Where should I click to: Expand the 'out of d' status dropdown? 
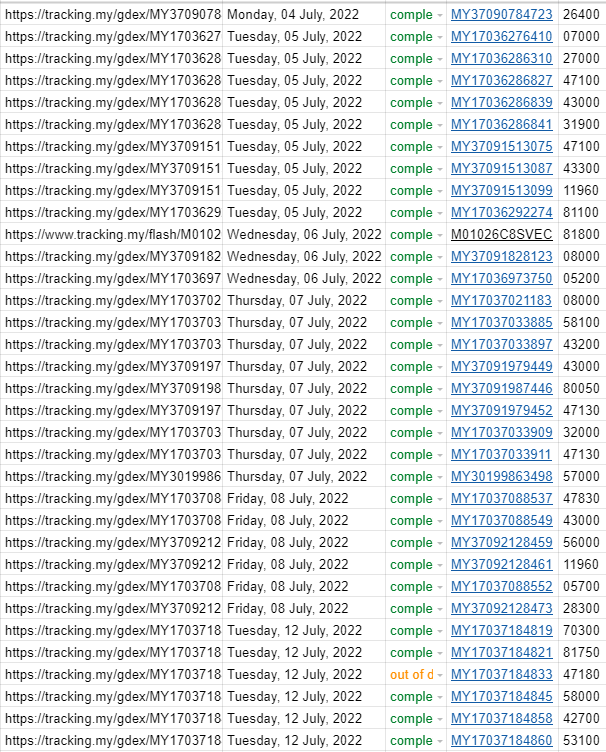439,675
